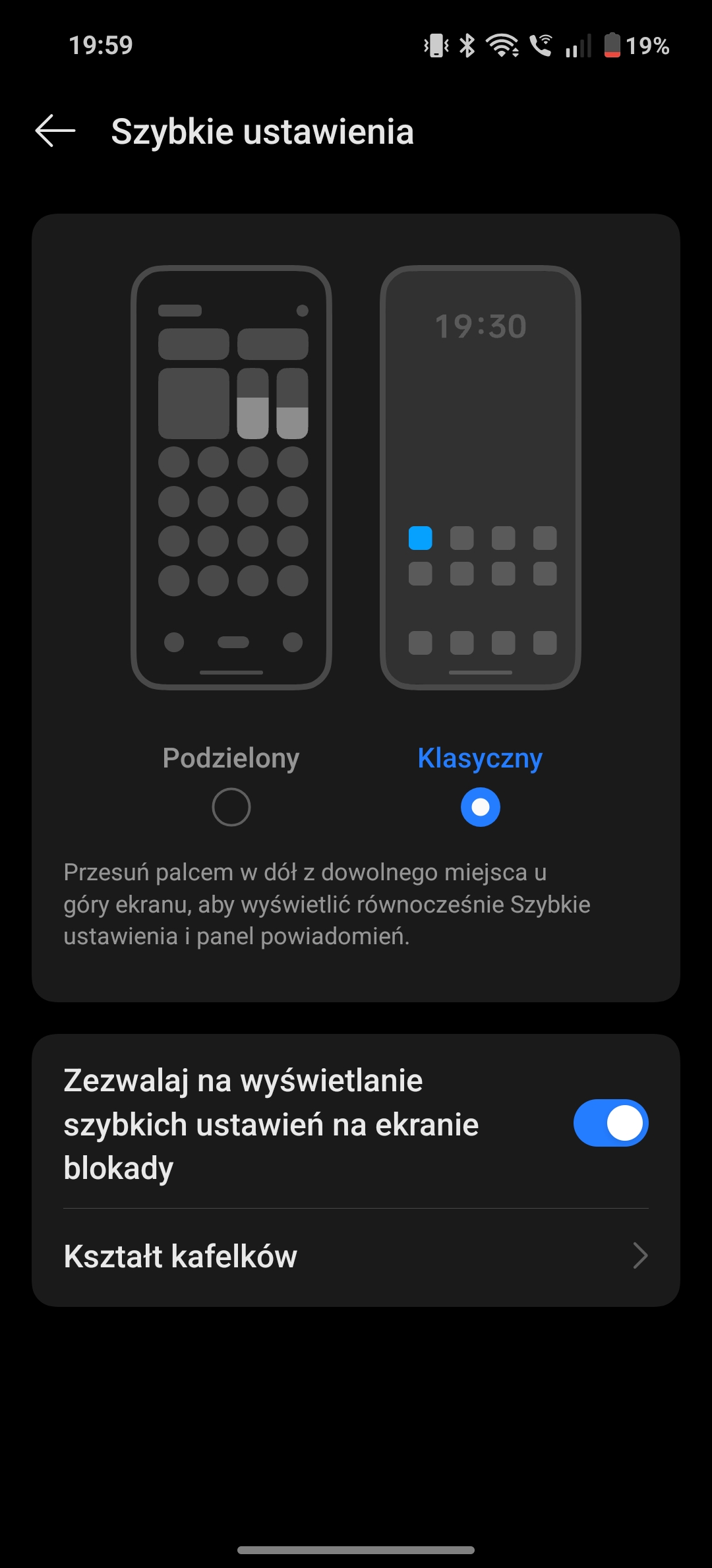Tap the Podzielony layout preview image
The height and width of the screenshot is (1568, 712).
[231, 477]
